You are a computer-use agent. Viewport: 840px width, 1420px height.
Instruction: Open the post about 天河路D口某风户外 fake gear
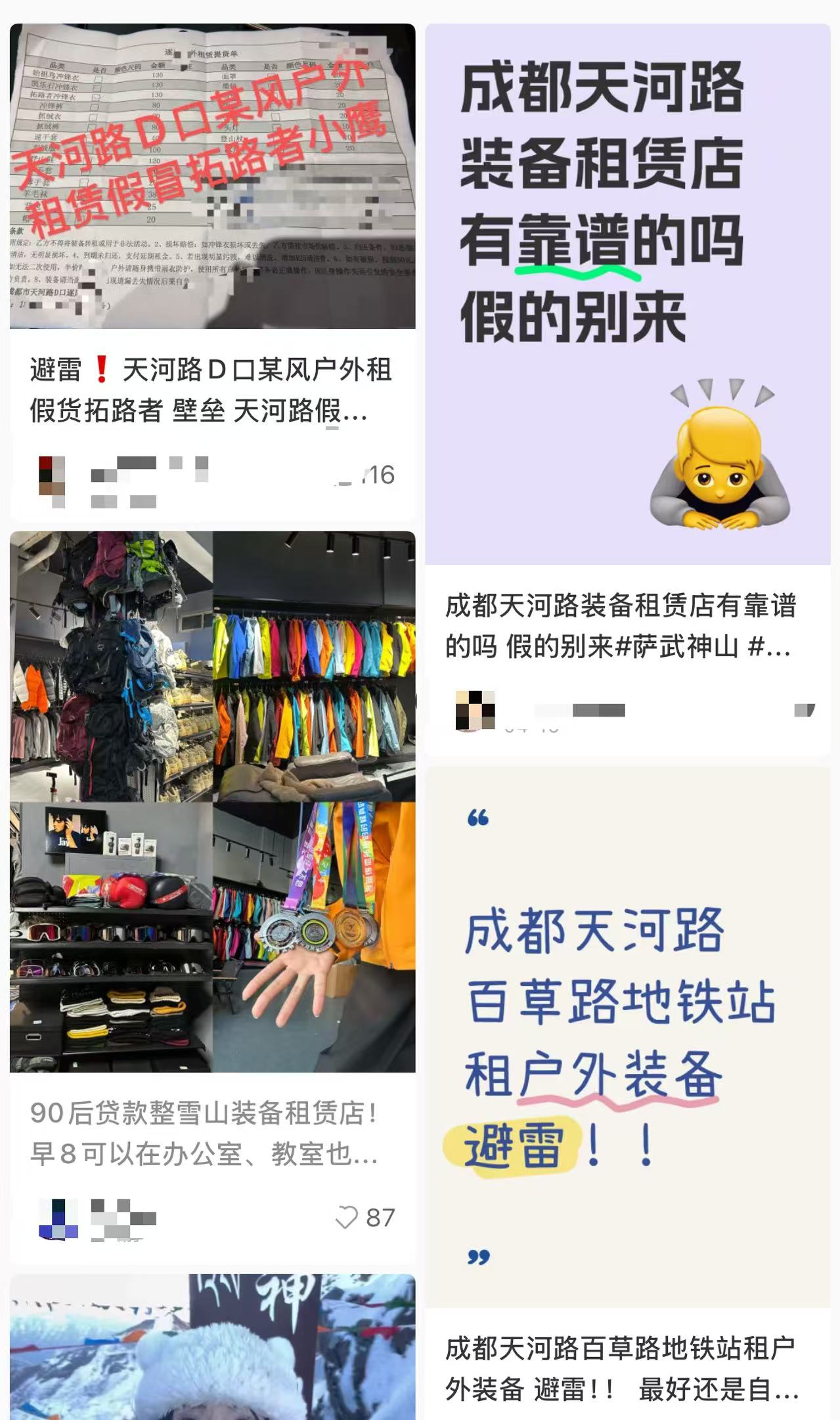tap(211, 177)
